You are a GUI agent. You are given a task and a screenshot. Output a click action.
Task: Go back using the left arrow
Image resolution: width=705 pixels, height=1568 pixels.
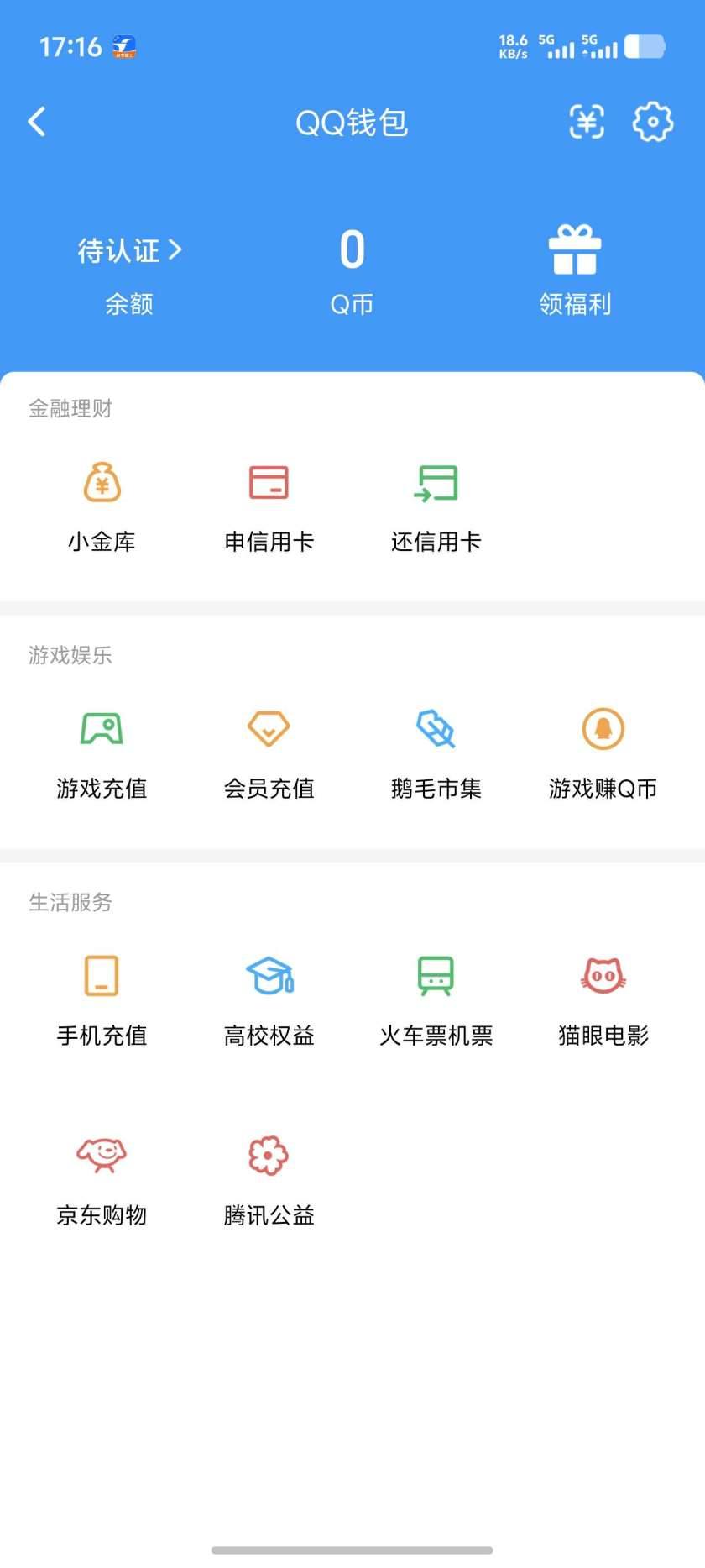[37, 122]
